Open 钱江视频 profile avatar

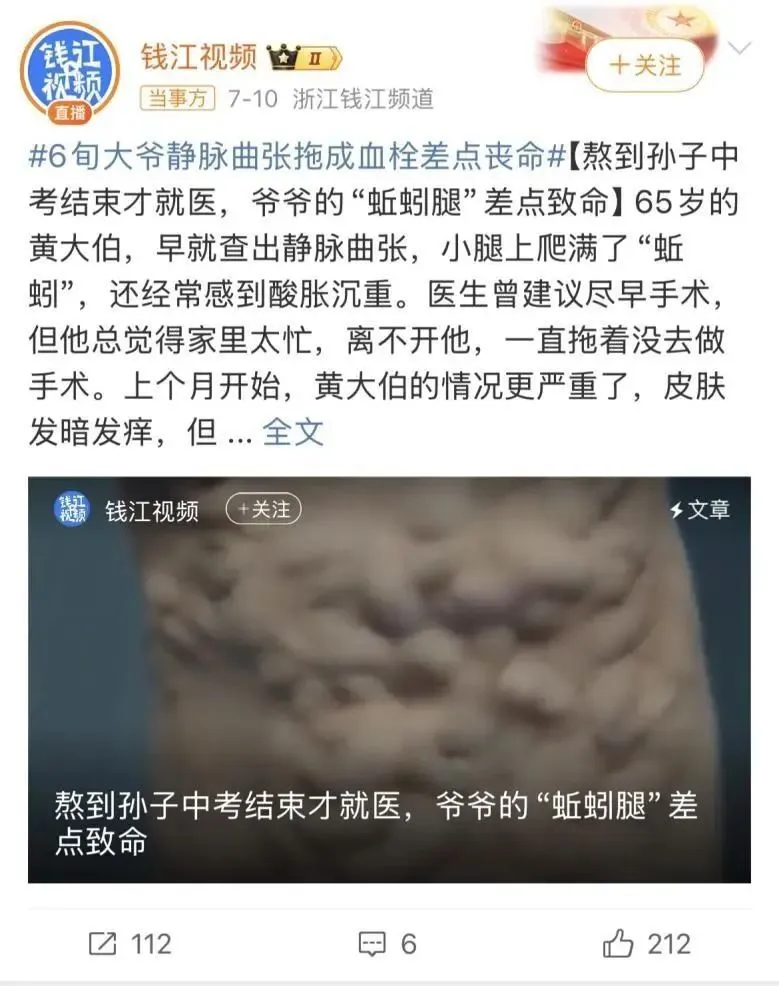(x=70, y=70)
